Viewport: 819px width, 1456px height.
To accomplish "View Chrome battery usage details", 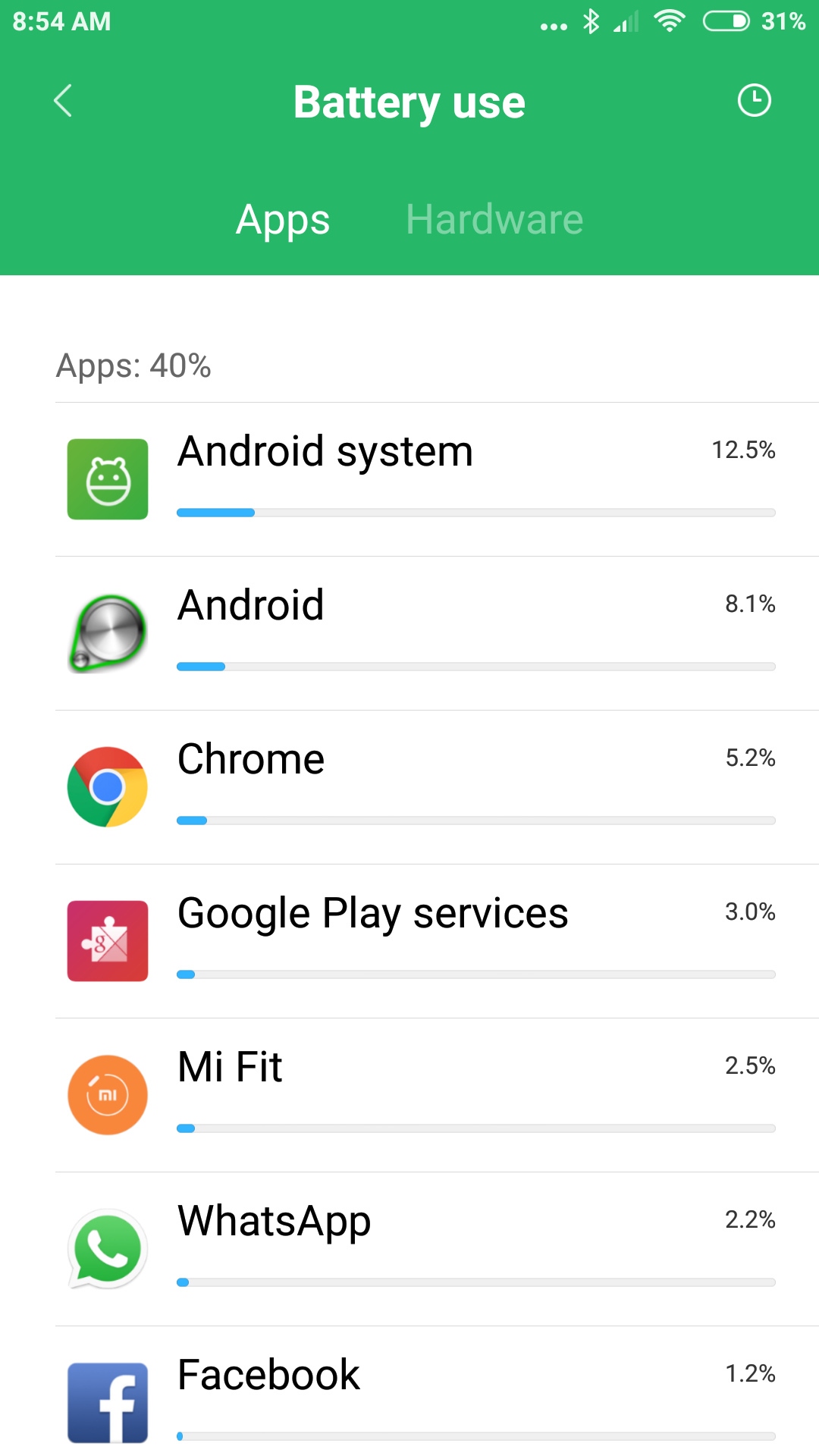I will (x=437, y=787).
